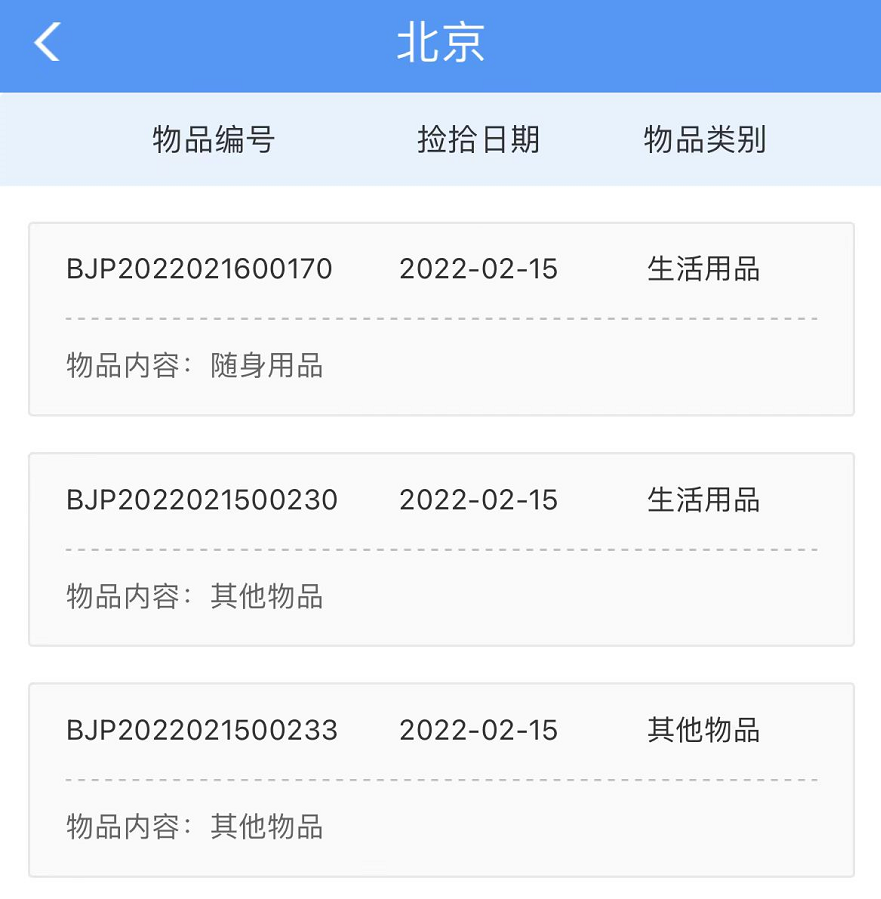This screenshot has height=899, width=881.
Task: Select date 2022-02-15 on the first item
Action: pos(477,268)
